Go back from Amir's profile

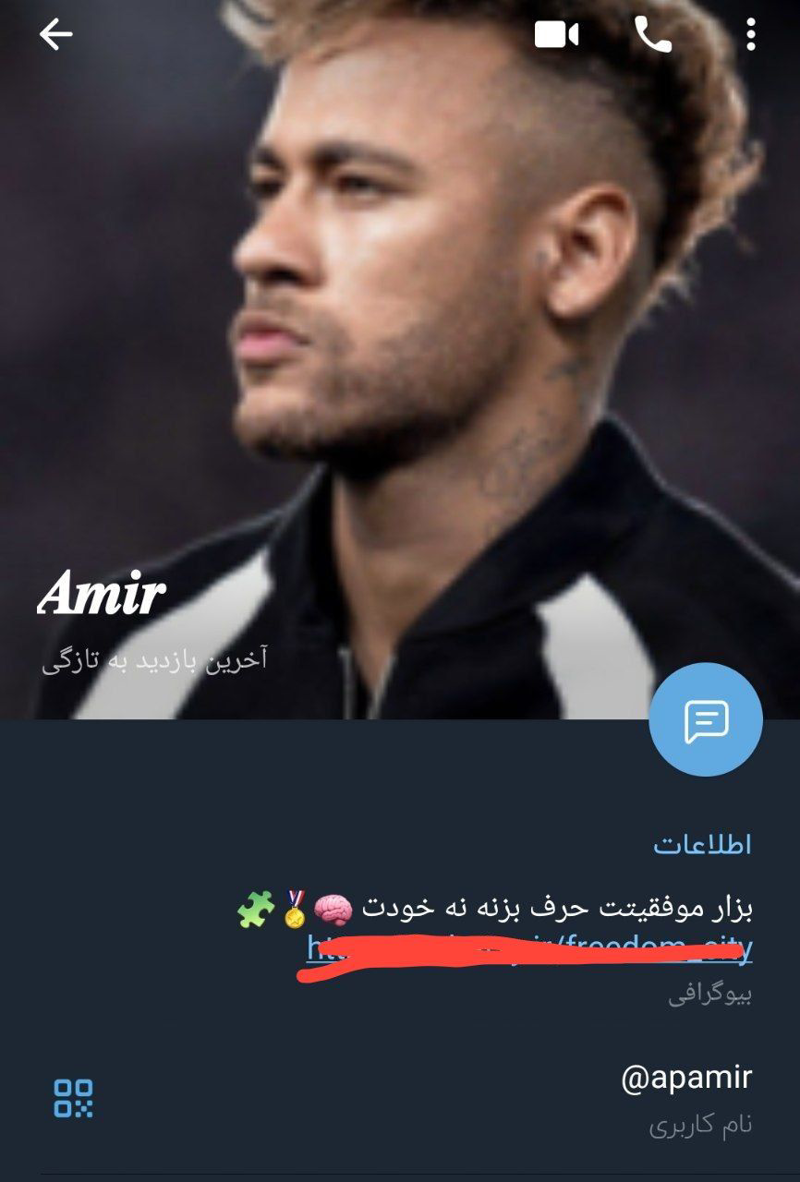click(x=56, y=35)
